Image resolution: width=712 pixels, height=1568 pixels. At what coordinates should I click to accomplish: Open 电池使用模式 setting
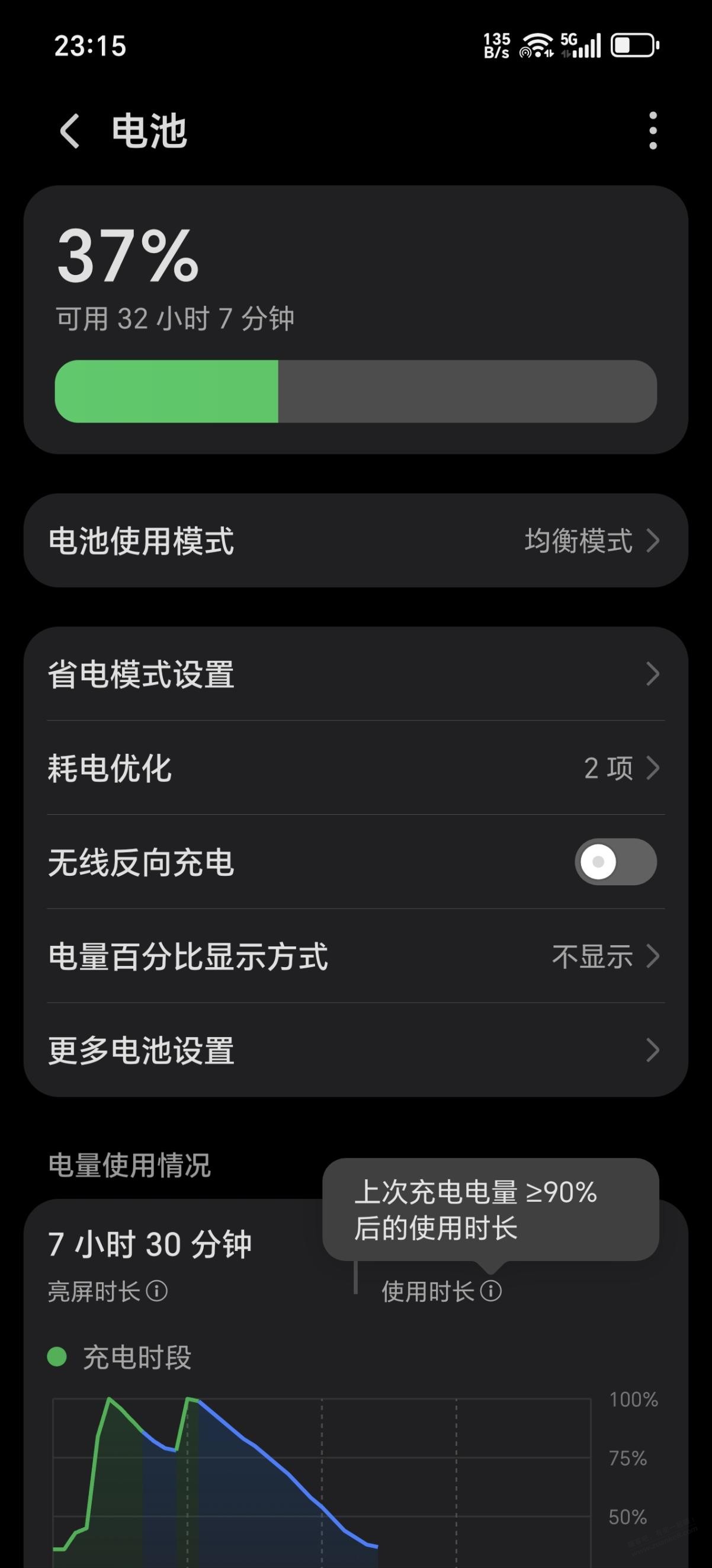pyautogui.click(x=356, y=540)
